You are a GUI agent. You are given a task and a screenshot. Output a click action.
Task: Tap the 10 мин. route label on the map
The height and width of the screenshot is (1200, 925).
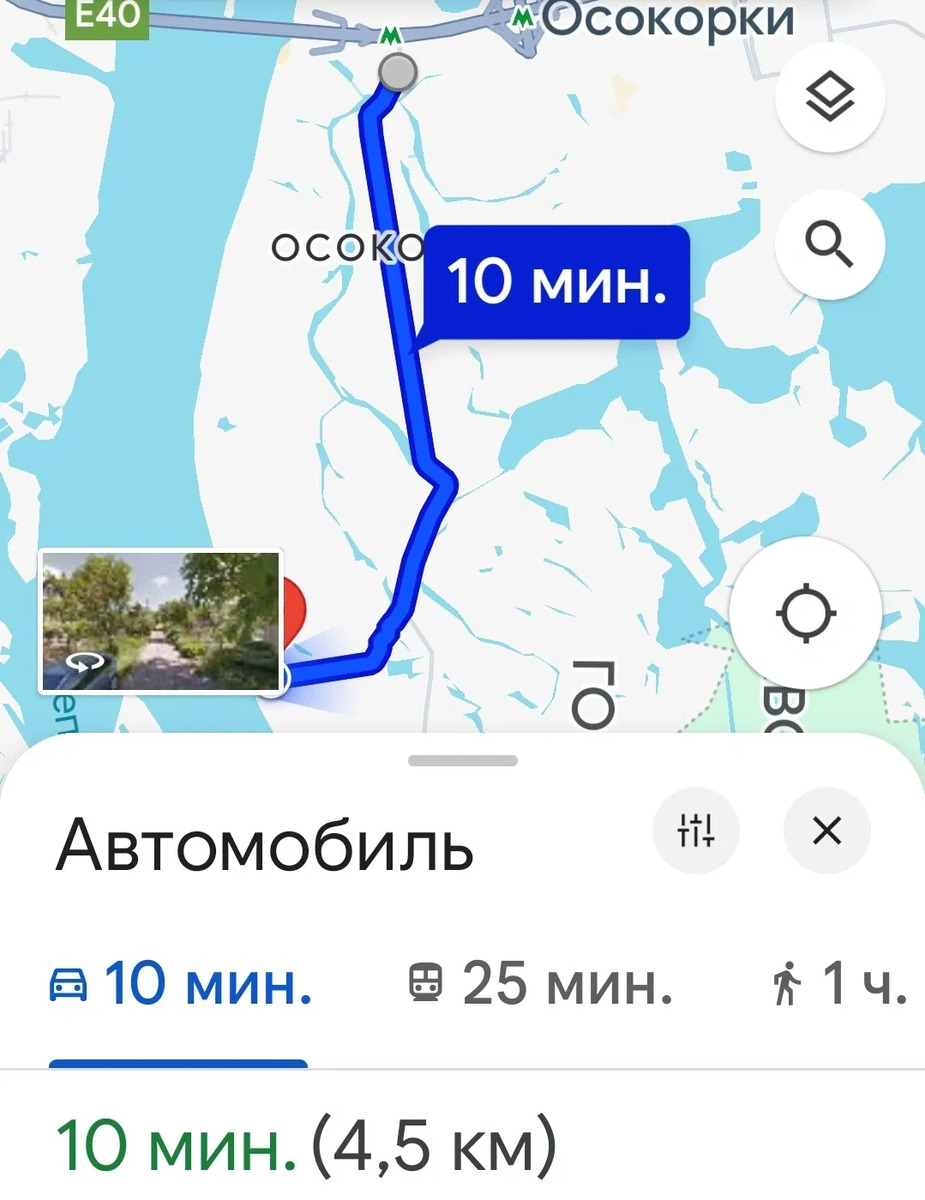click(x=556, y=283)
